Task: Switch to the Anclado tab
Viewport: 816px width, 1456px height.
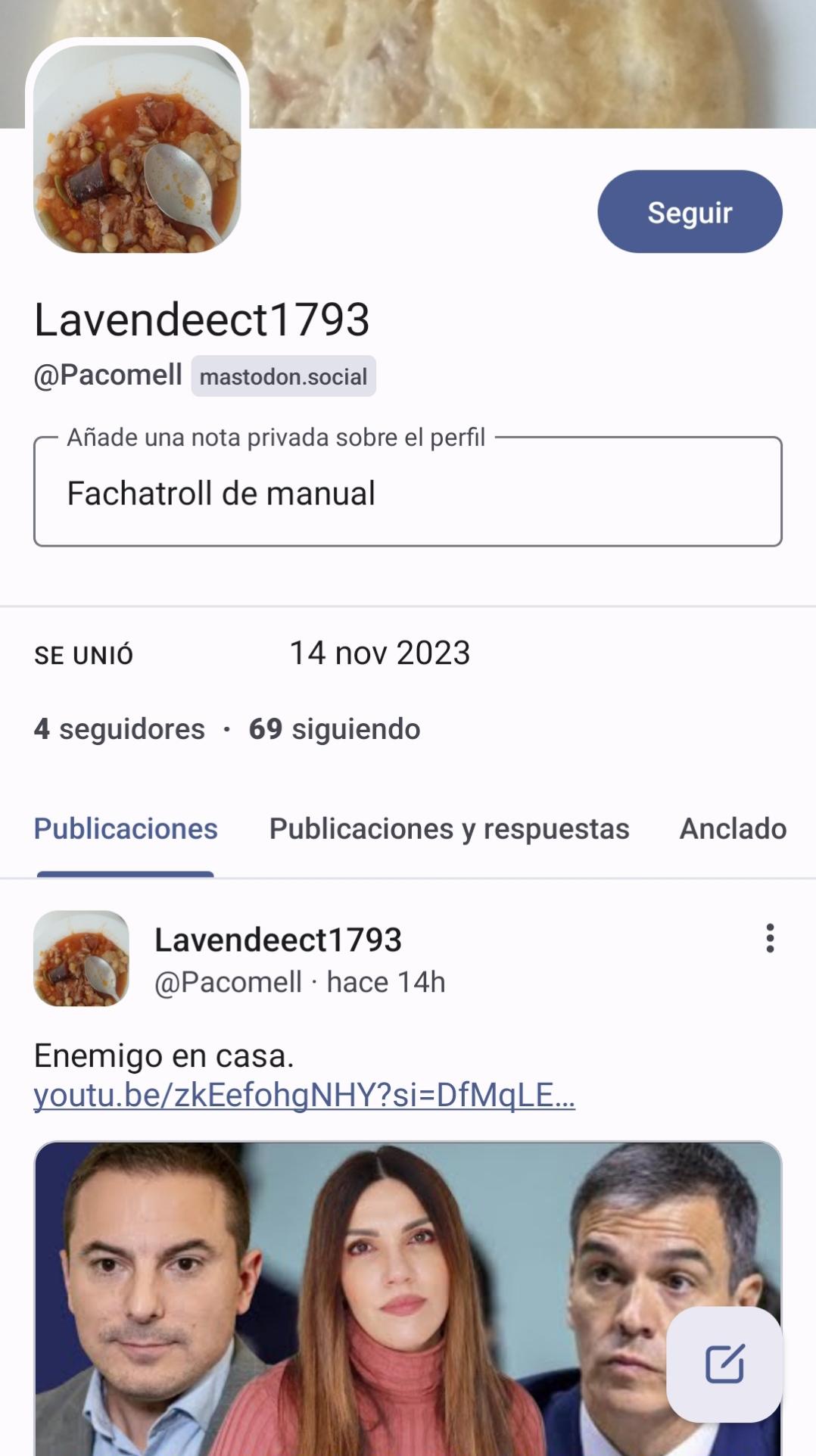Action: (x=732, y=829)
